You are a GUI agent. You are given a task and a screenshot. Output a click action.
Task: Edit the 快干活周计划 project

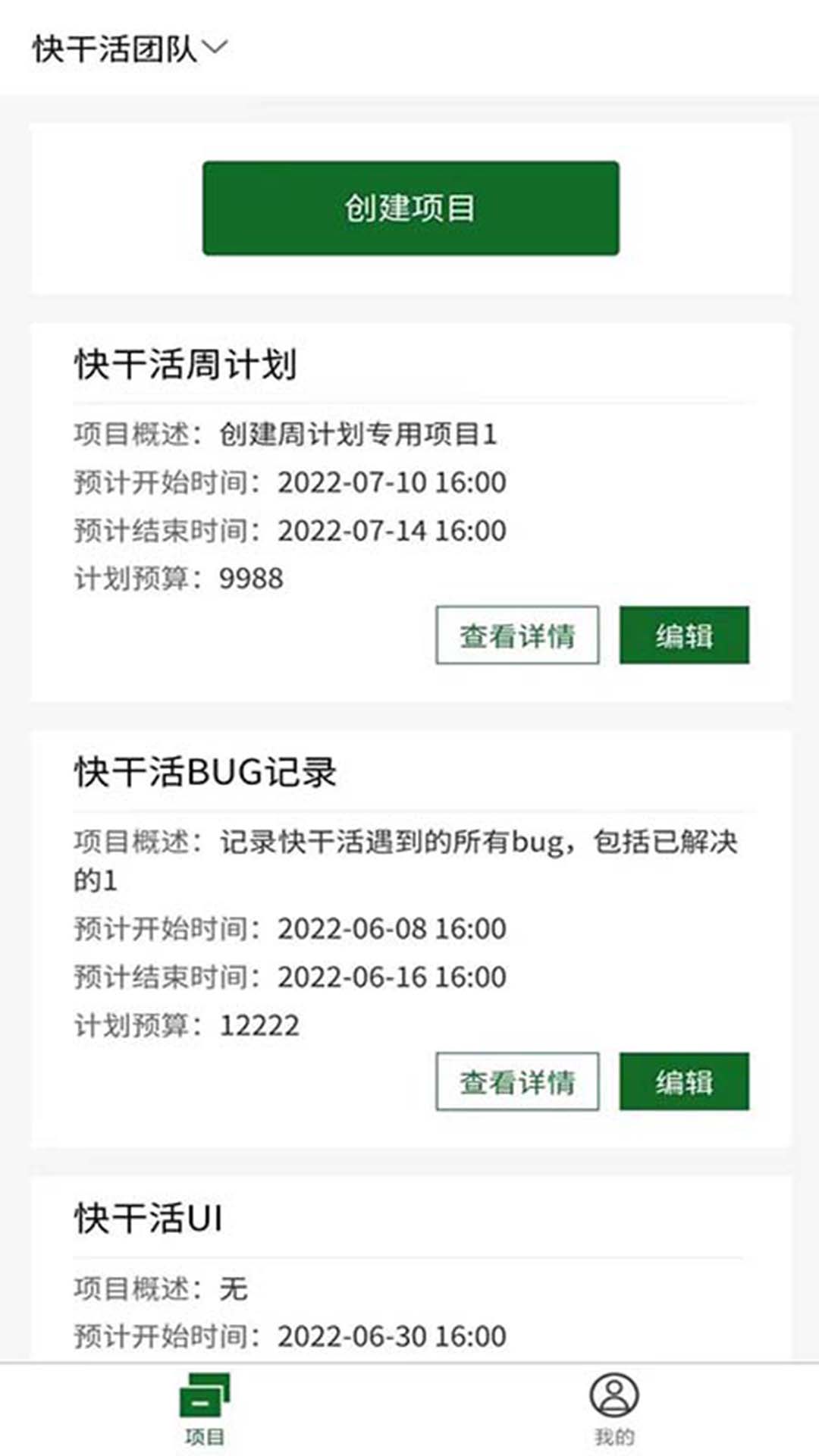[684, 635]
